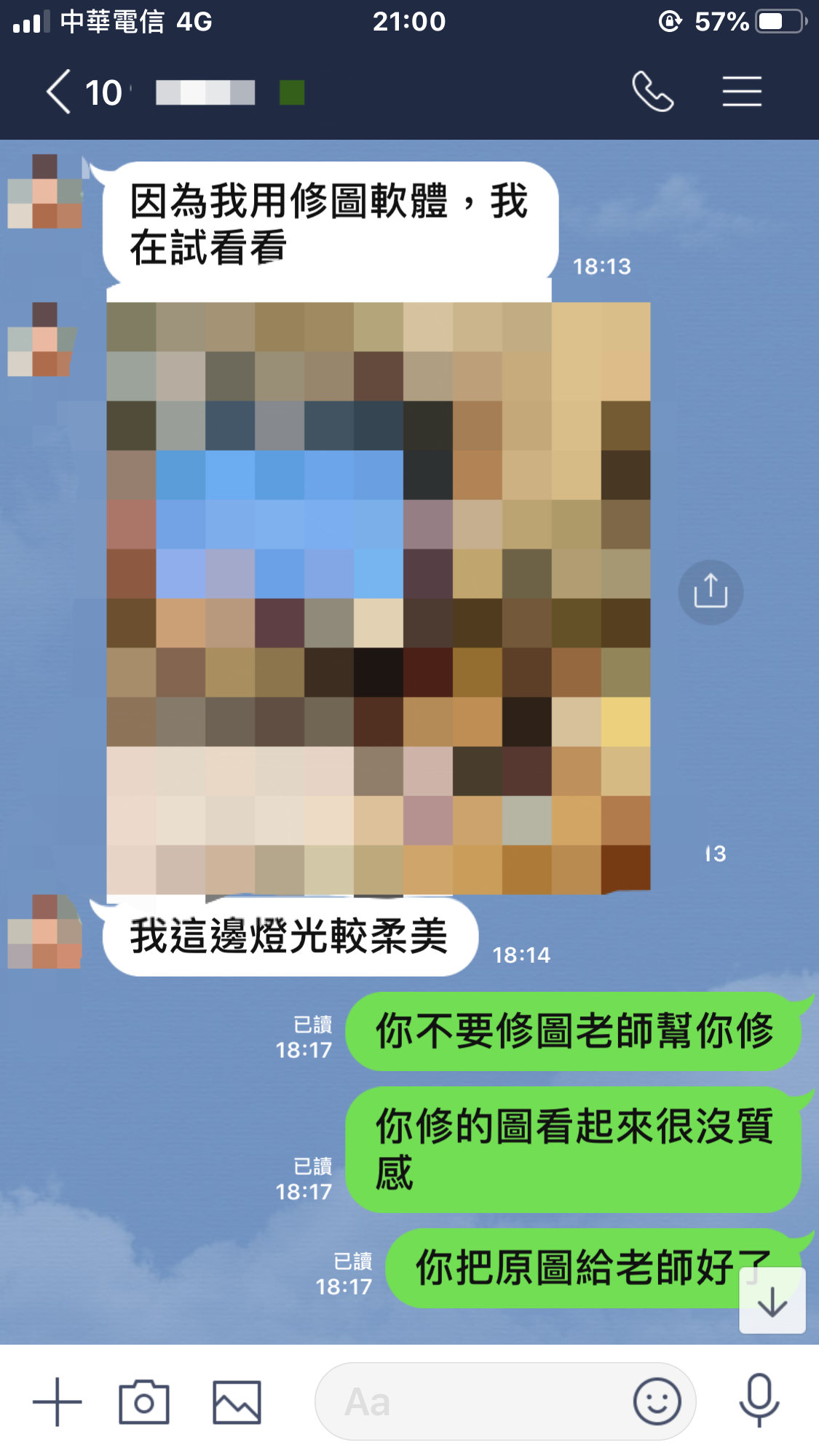The image size is (819, 1456).
Task: Open the chat menu
Action: (741, 92)
